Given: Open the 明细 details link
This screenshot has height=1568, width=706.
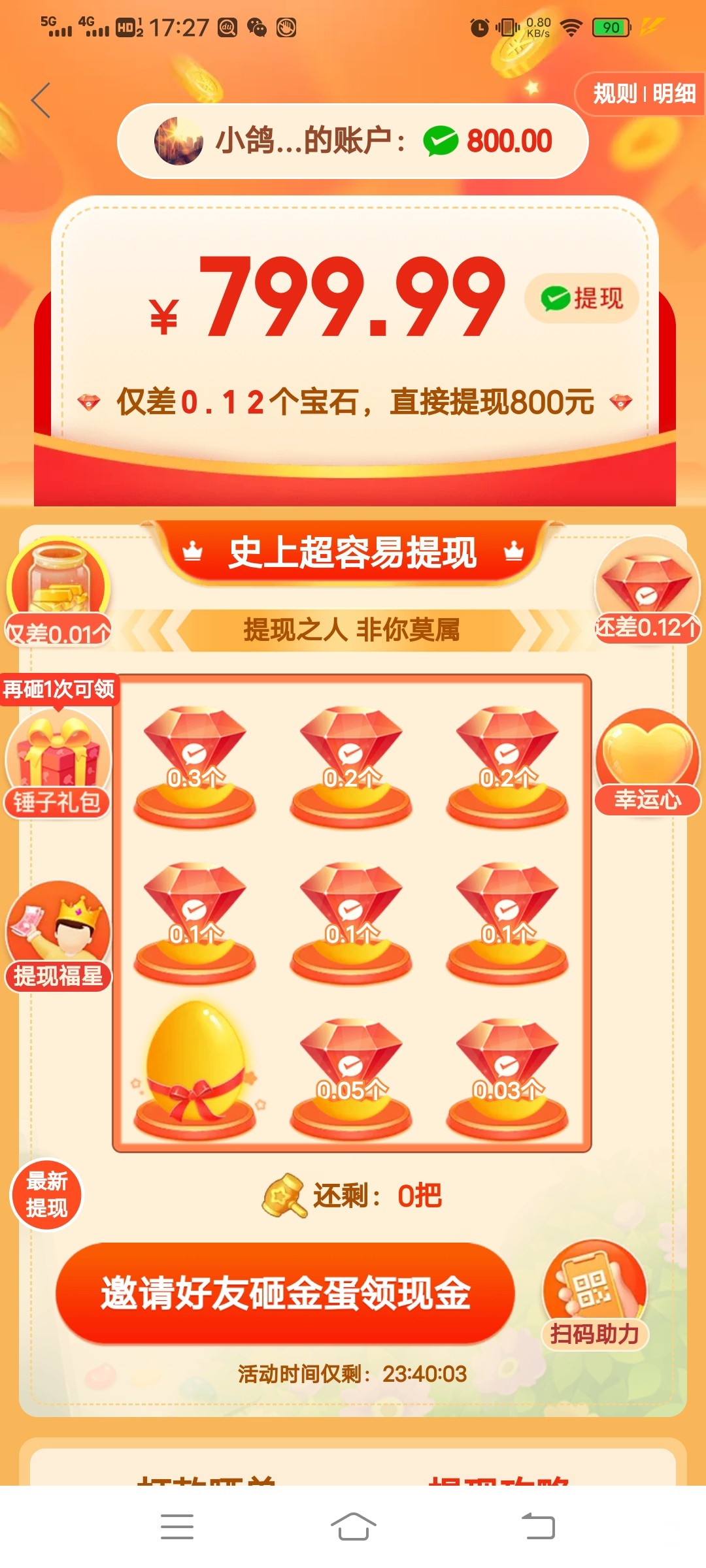Looking at the screenshot, I should tap(673, 94).
